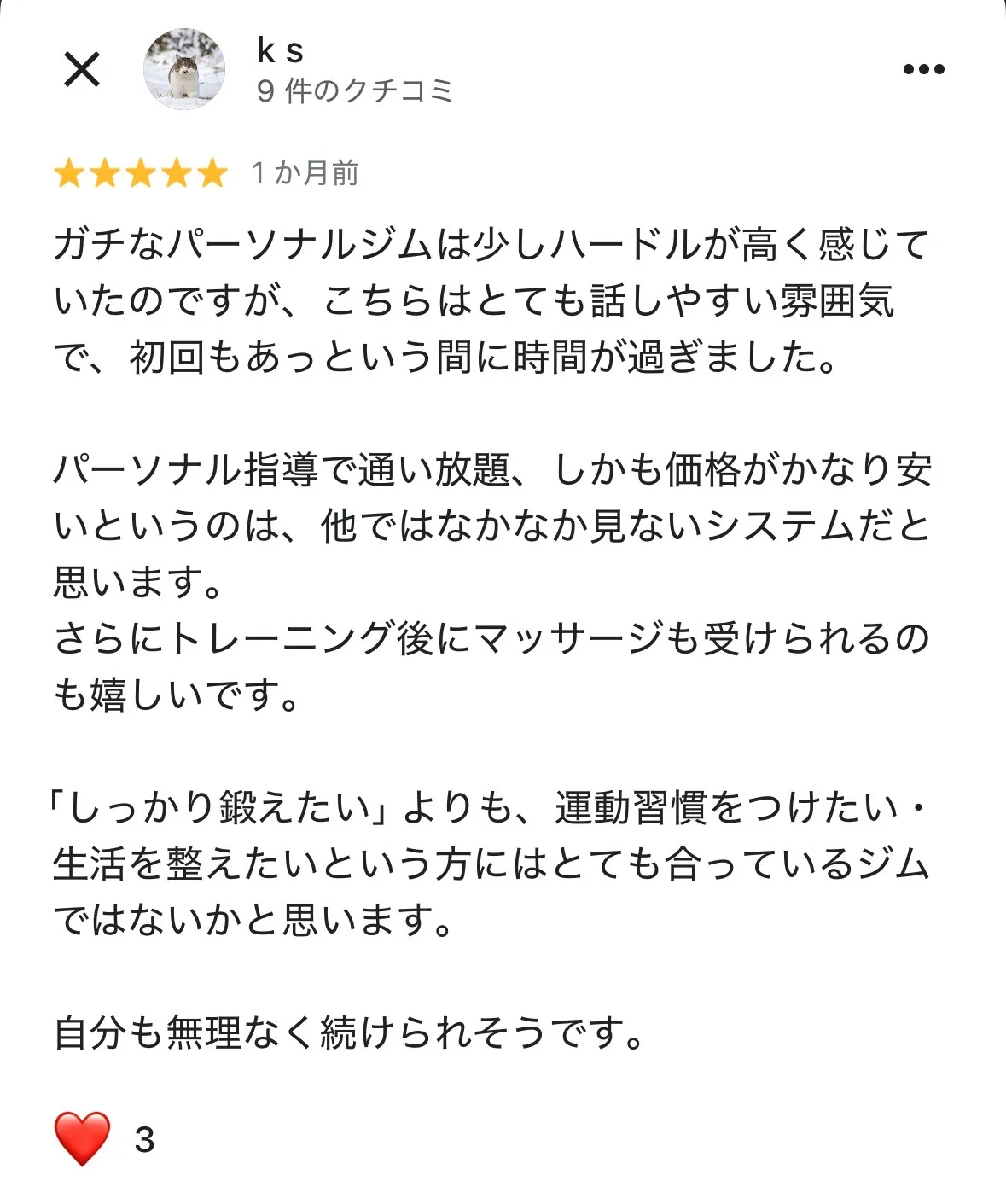1006x1204 pixels.
Task: Open k s reviewer profile picture
Action: 184,70
